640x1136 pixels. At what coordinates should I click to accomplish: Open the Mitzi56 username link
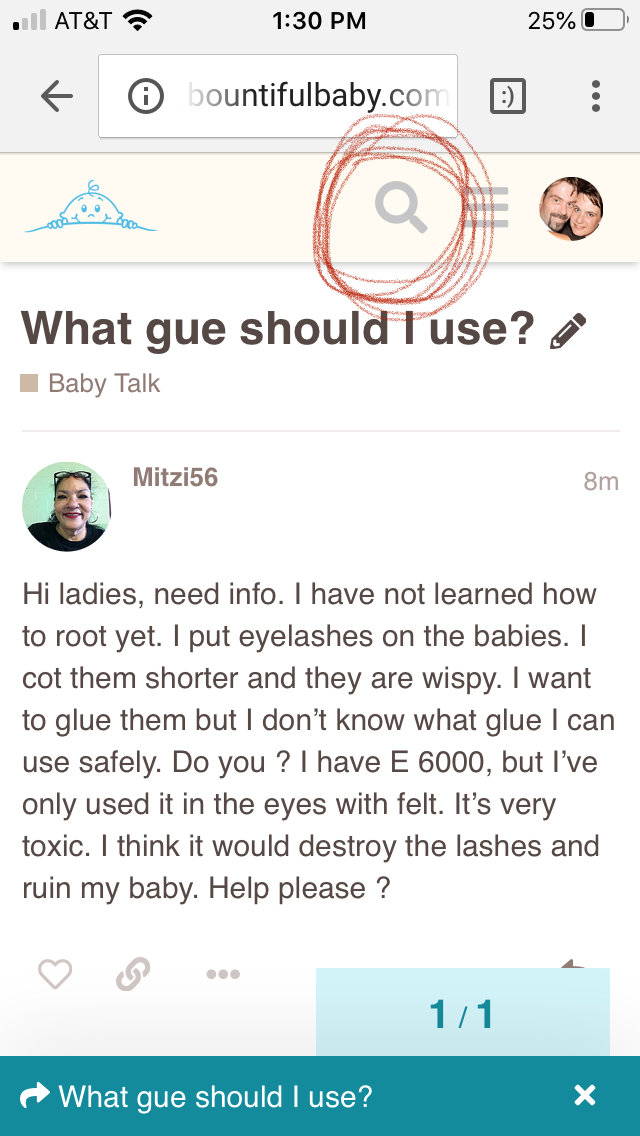point(175,478)
